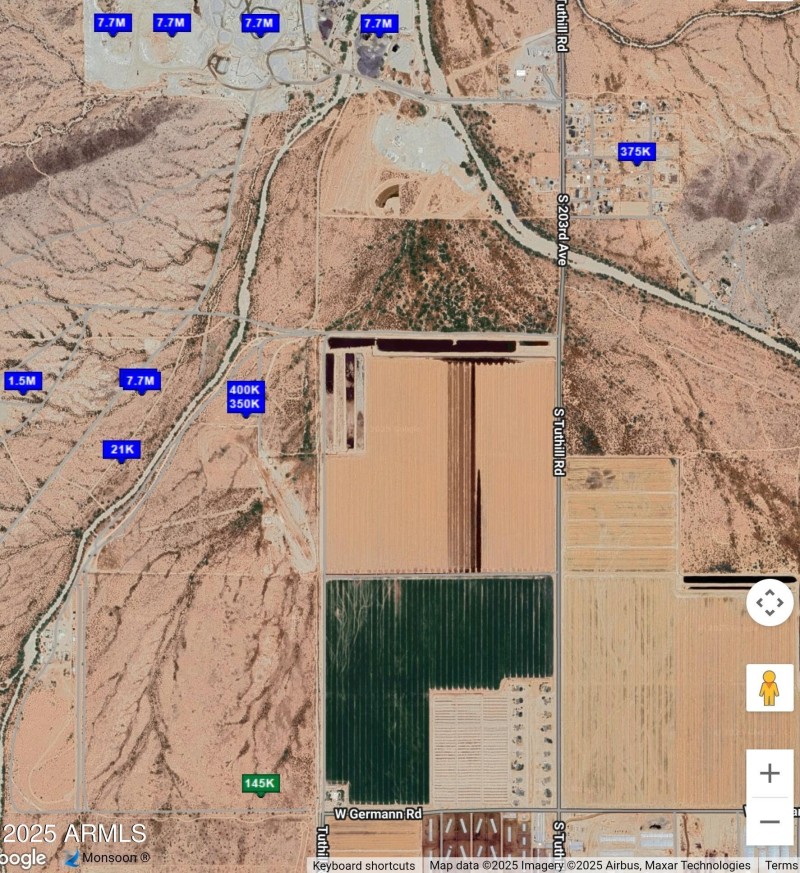Viewport: 800px width, 873px height.
Task: Zoom out of the map
Action: point(769,821)
